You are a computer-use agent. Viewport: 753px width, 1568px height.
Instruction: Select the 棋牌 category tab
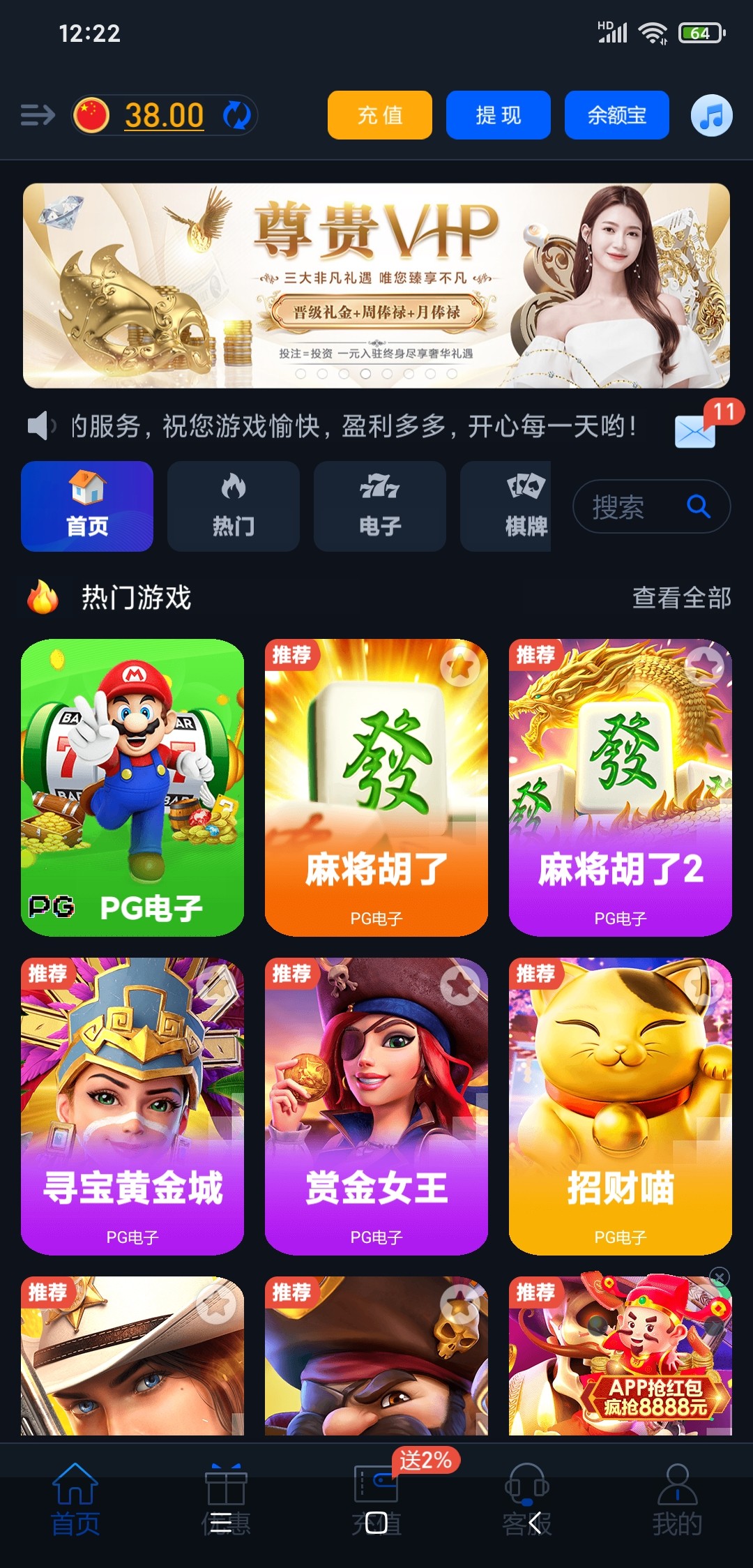(x=506, y=506)
